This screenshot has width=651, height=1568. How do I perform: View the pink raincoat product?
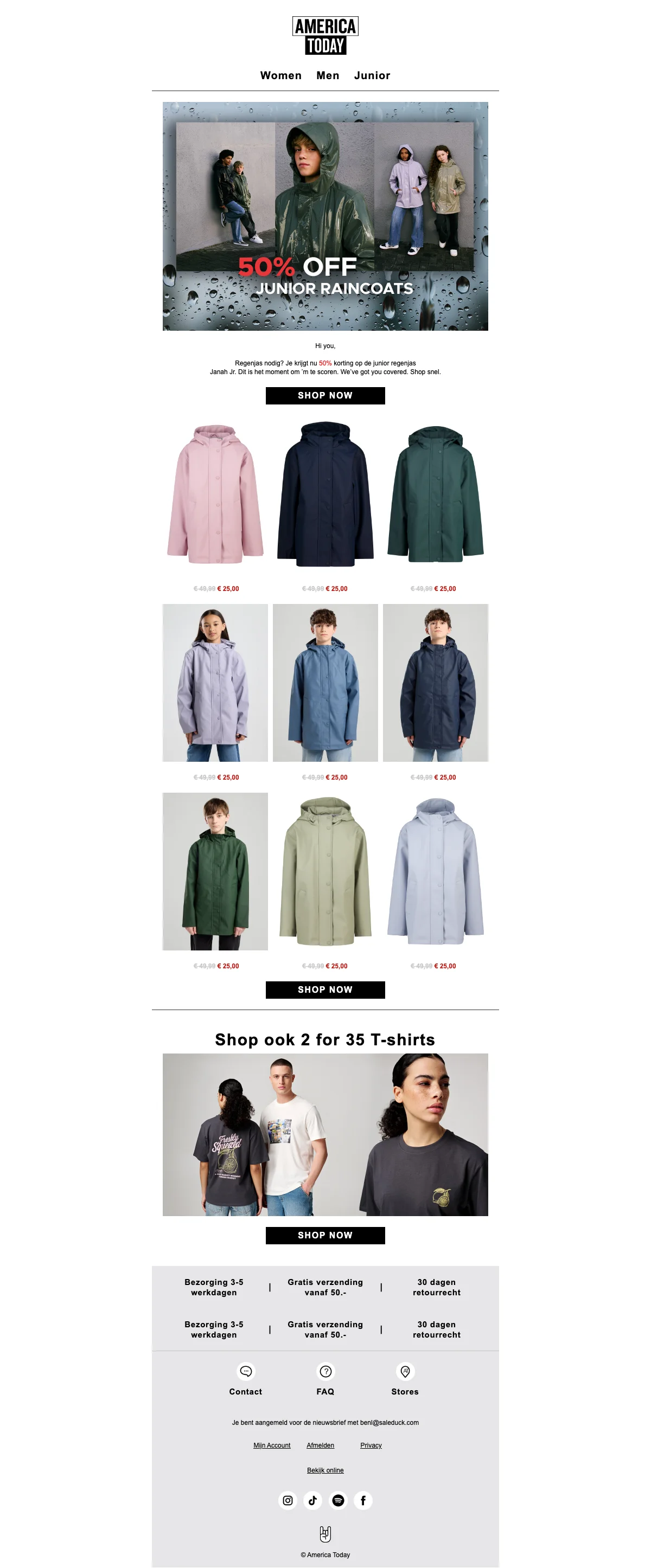(215, 493)
